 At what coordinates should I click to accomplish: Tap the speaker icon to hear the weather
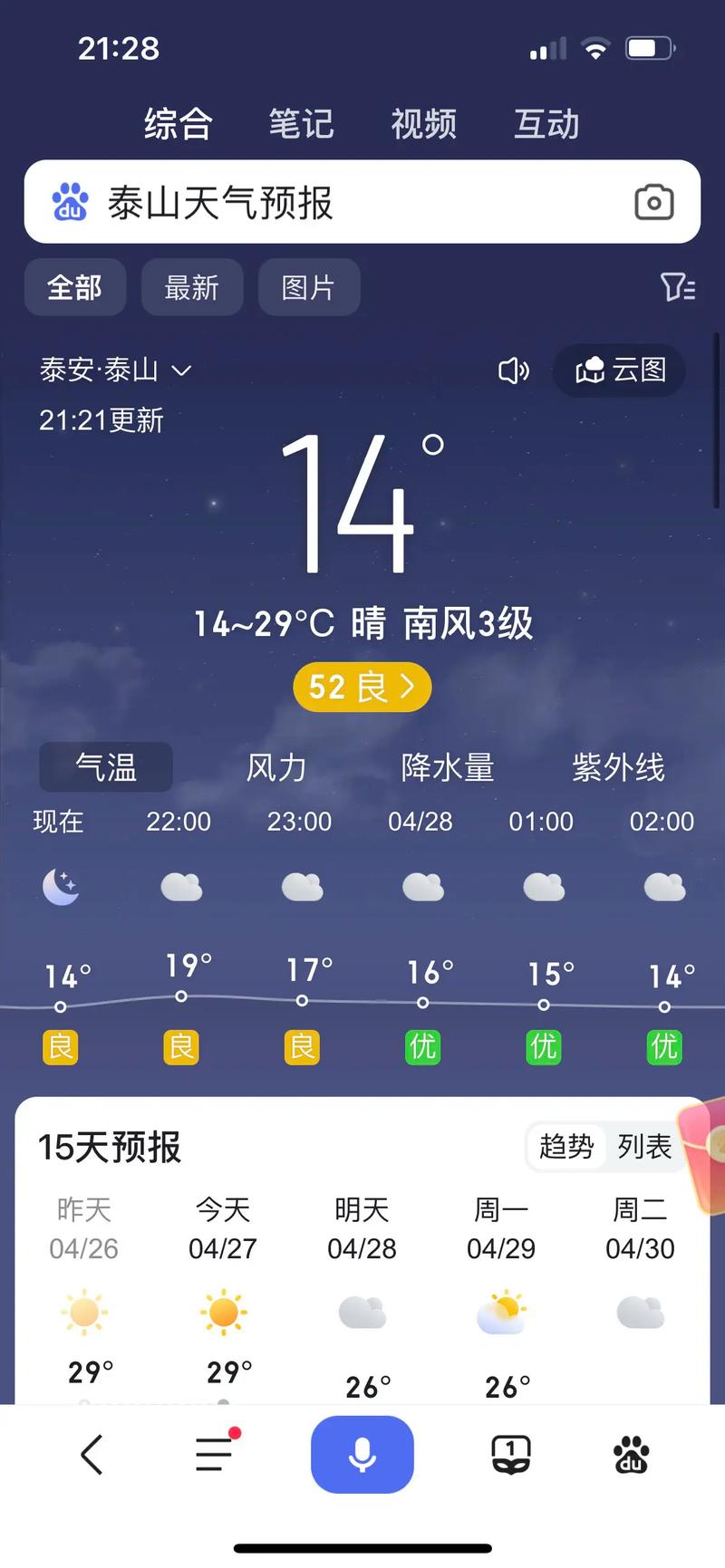(x=513, y=370)
